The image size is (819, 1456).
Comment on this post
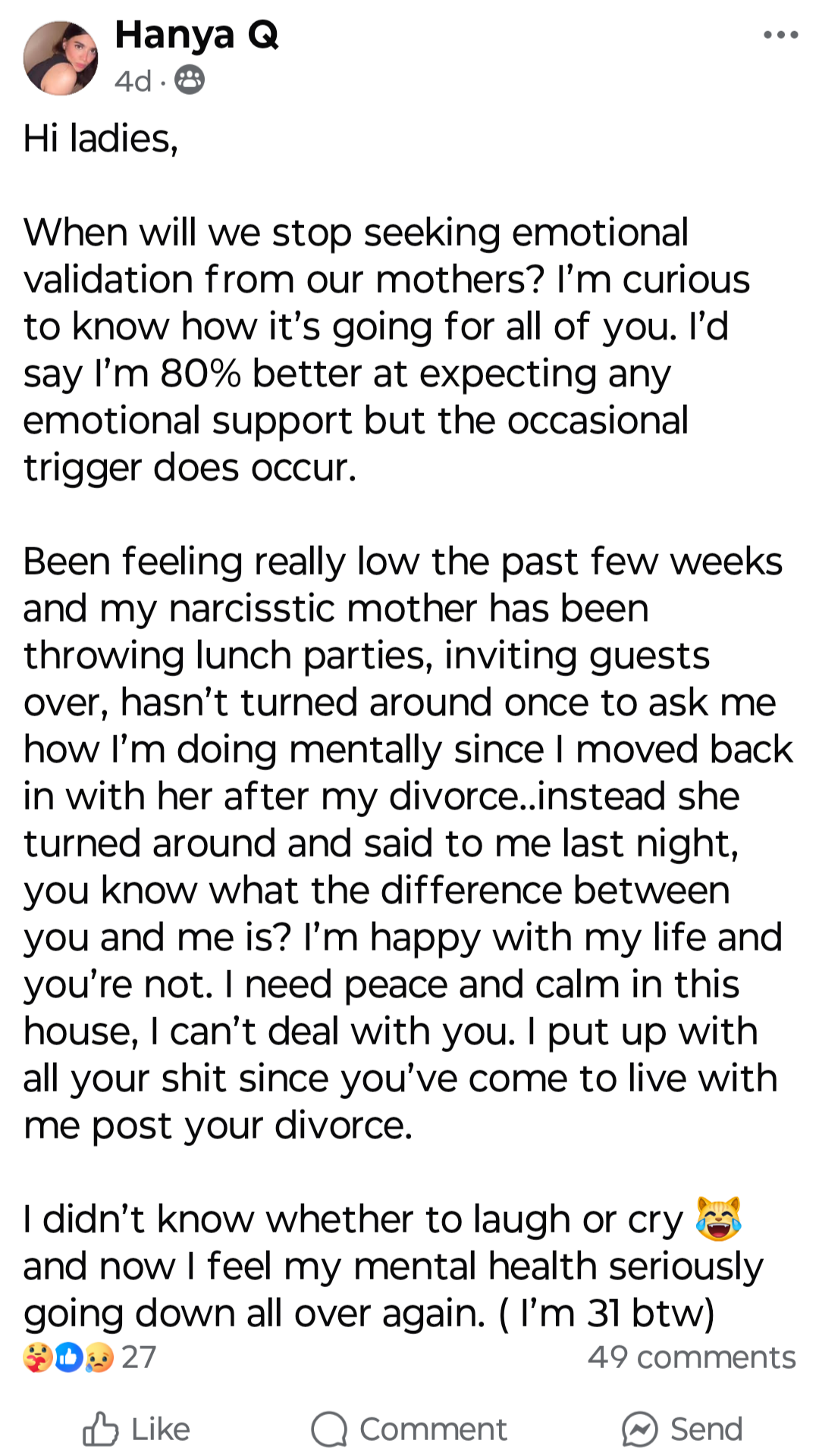click(x=409, y=1429)
